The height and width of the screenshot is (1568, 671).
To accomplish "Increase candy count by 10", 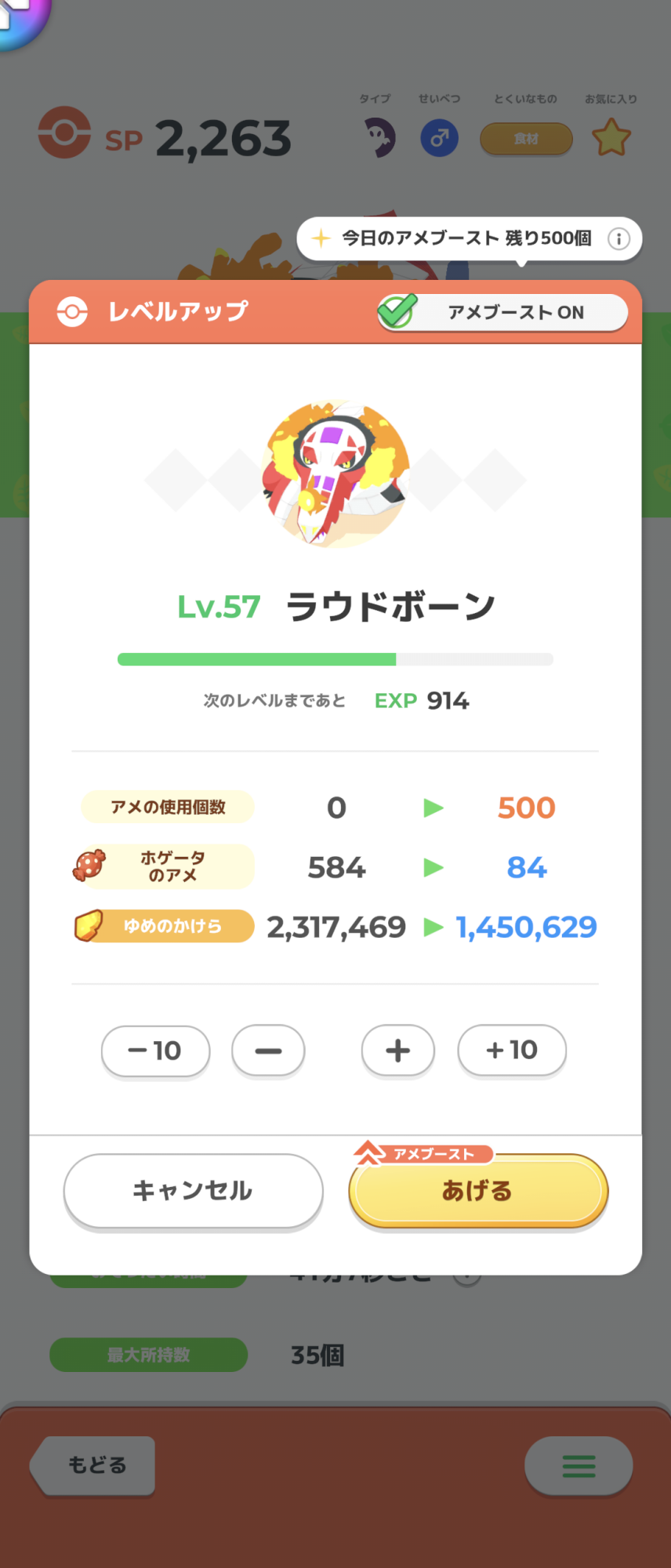I will tap(512, 1051).
